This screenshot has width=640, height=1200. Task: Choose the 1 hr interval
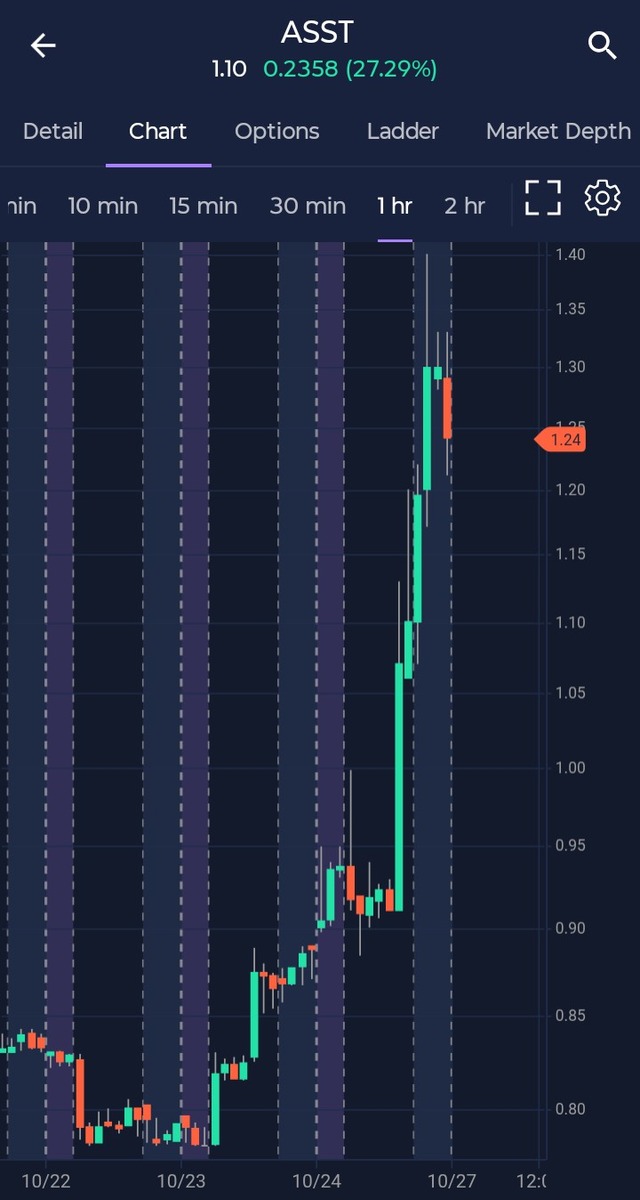tap(395, 206)
